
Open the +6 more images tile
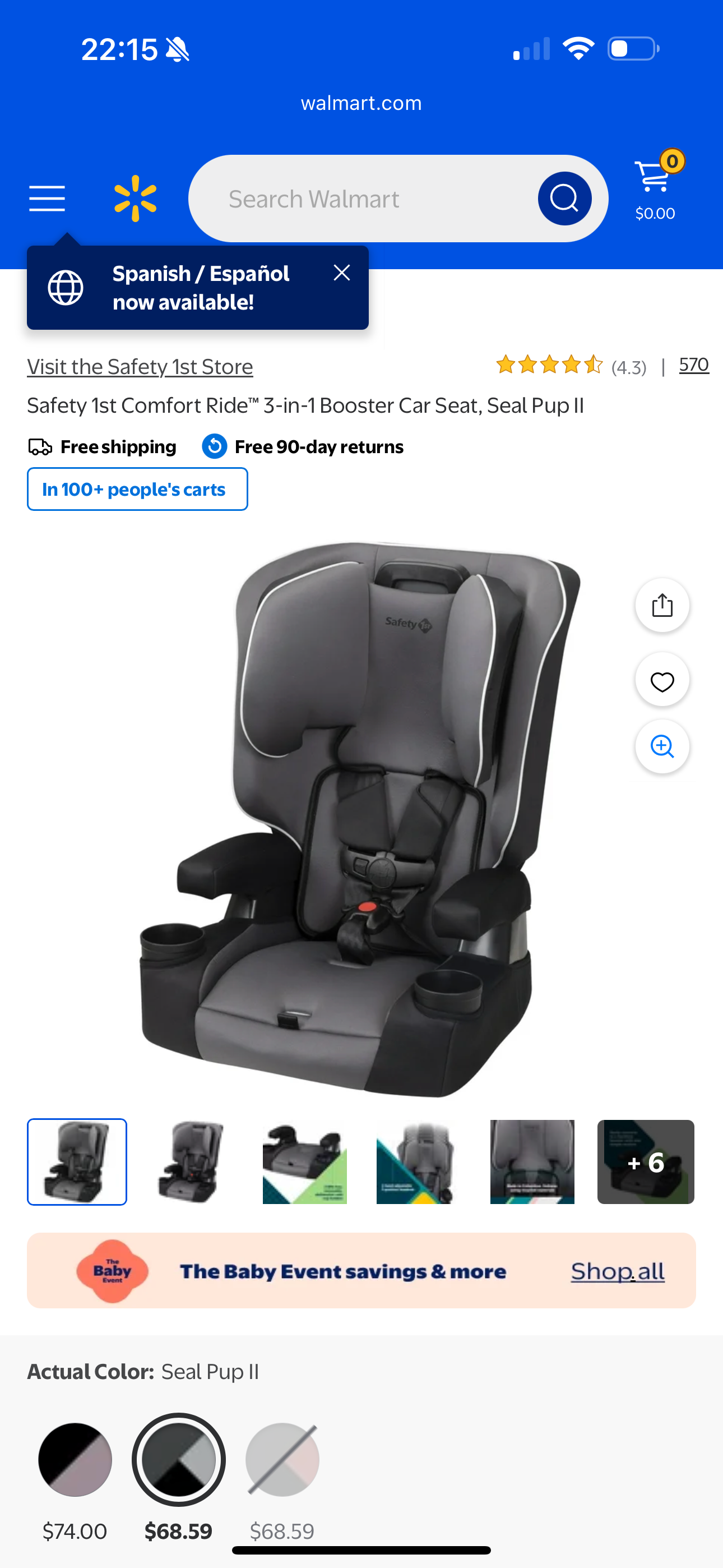(x=646, y=1162)
